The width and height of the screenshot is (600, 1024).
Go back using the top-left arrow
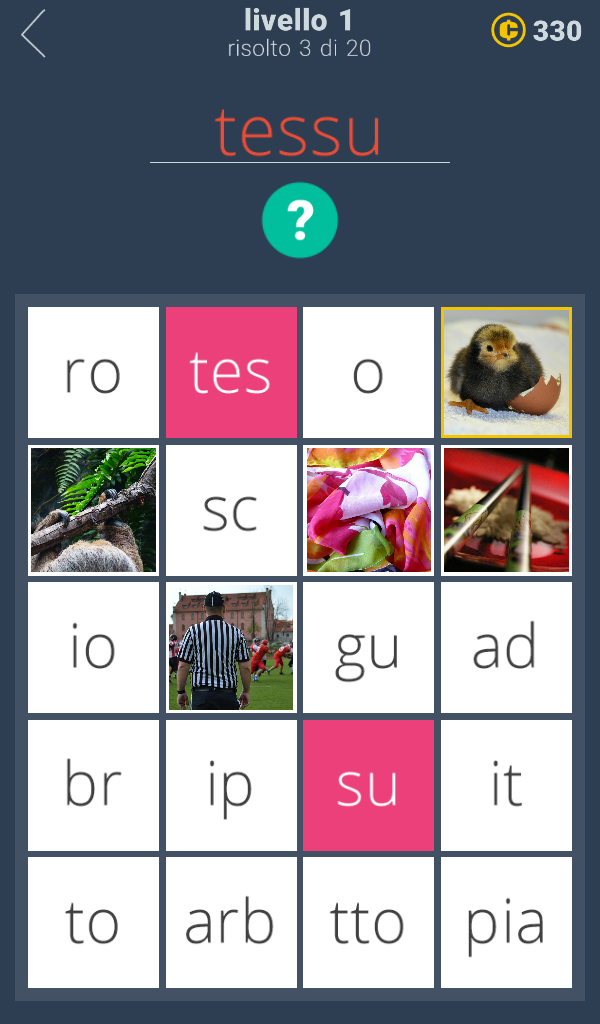(33, 34)
